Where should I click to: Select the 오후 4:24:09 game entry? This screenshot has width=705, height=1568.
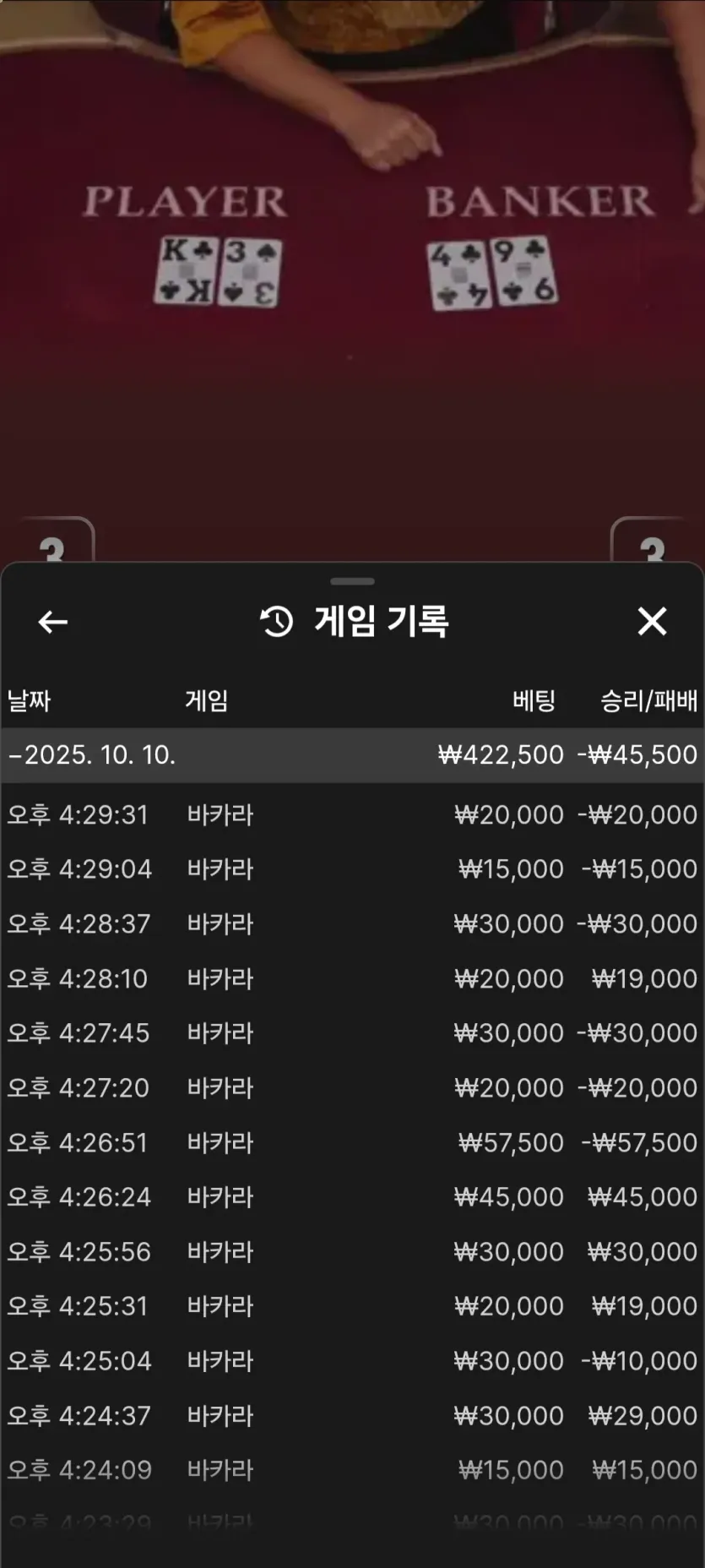tap(352, 1470)
